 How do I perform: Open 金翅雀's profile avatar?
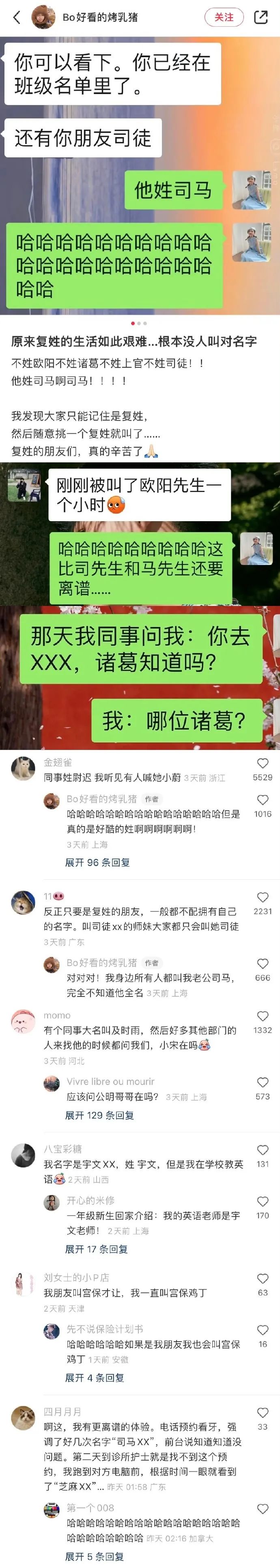[x=23, y=768]
